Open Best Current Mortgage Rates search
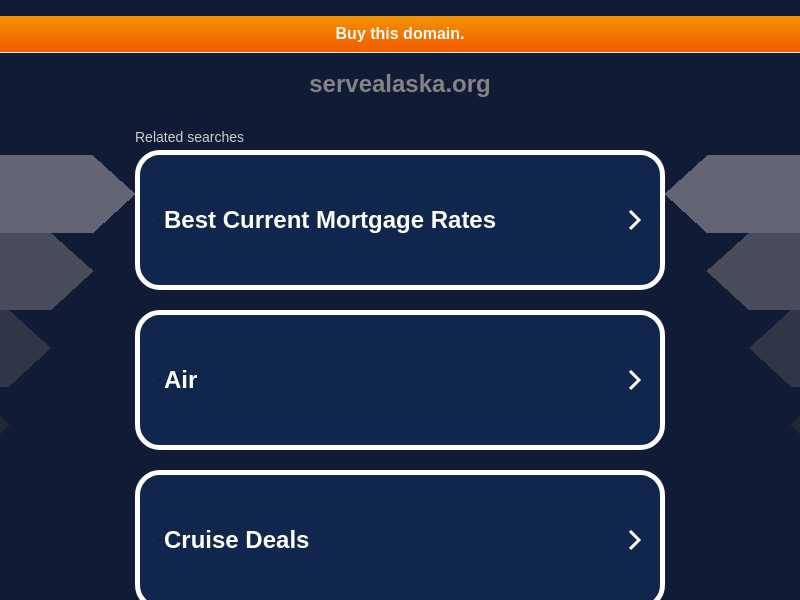800x600 pixels. 399,220
